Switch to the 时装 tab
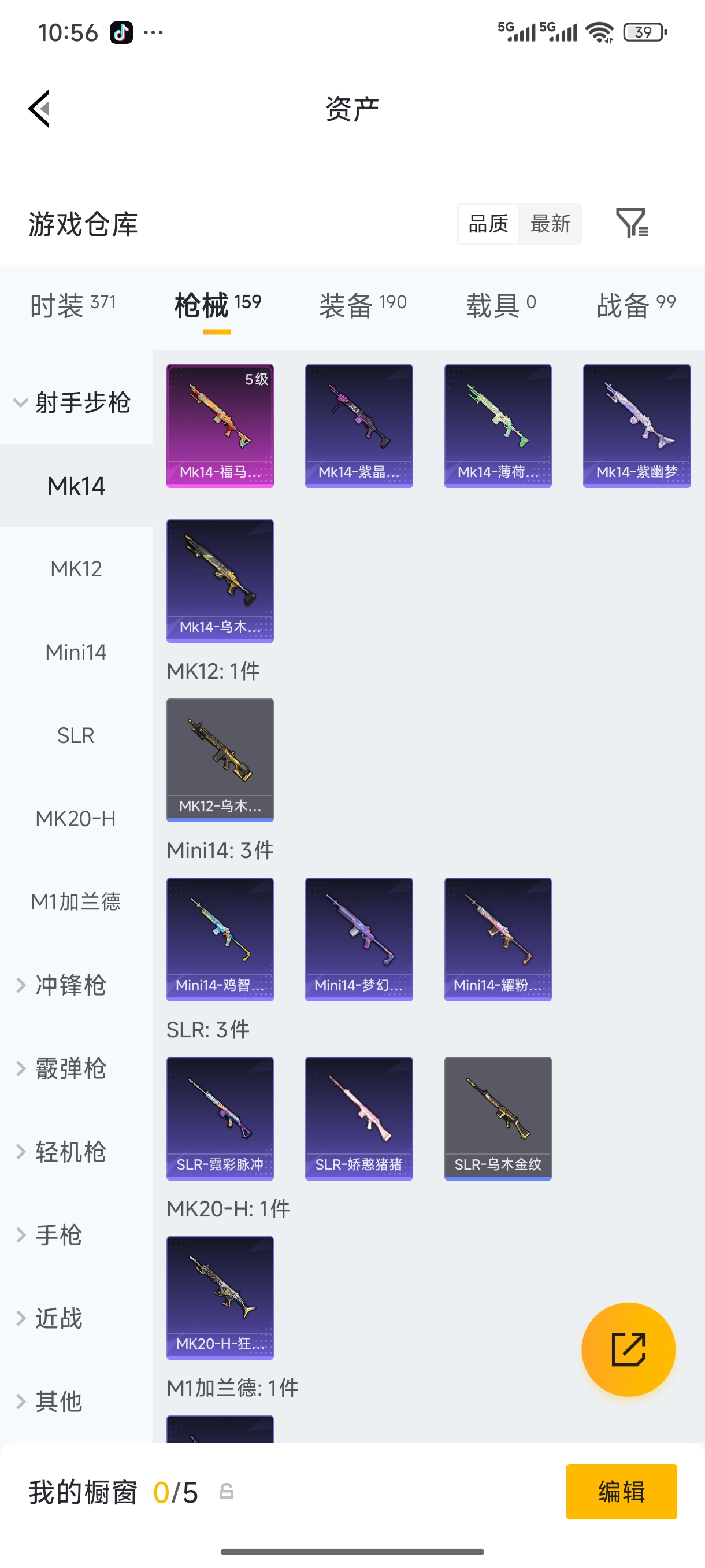The image size is (705, 1568). pyautogui.click(x=72, y=304)
